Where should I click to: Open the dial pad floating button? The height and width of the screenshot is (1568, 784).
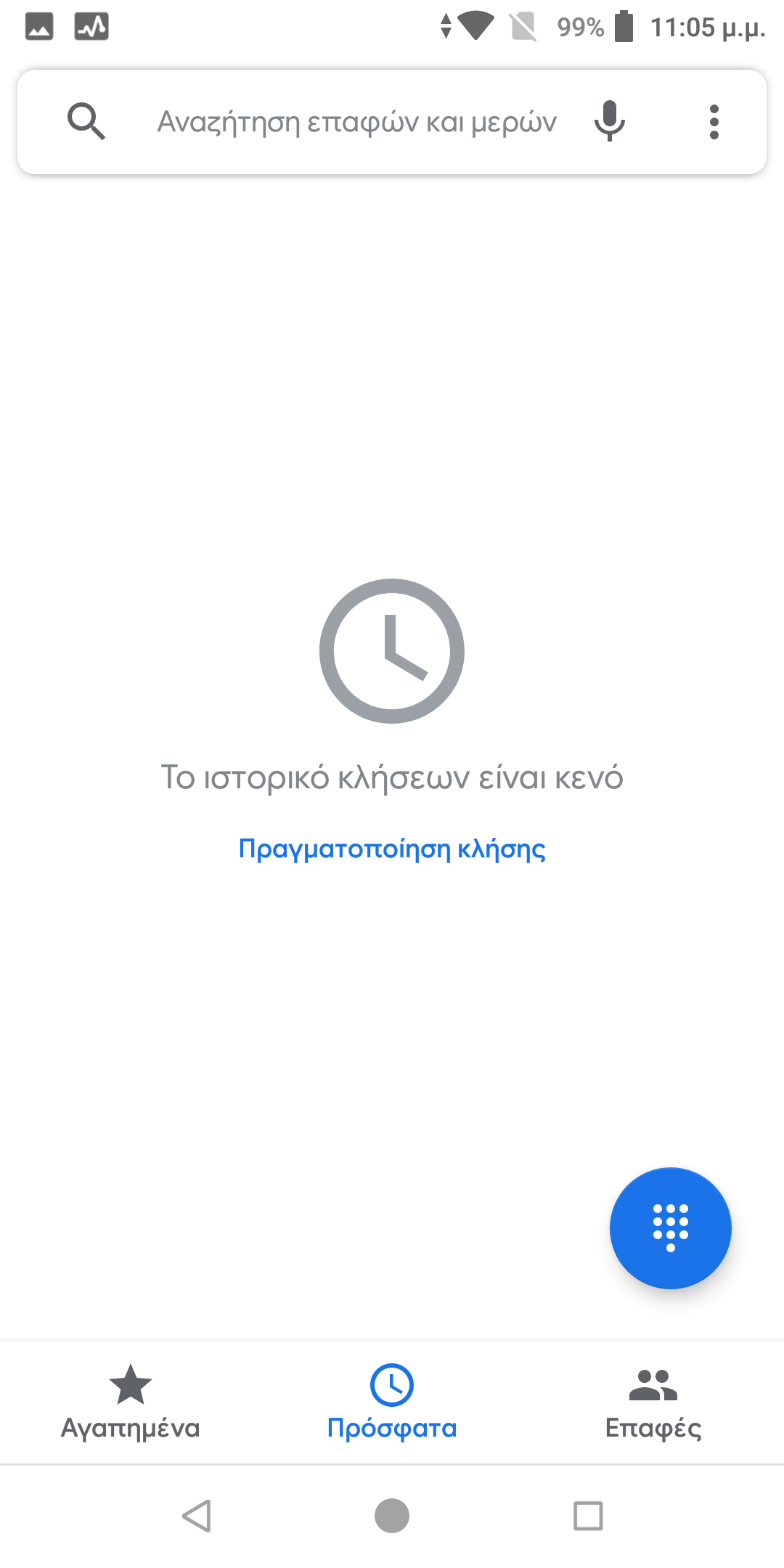point(671,1228)
